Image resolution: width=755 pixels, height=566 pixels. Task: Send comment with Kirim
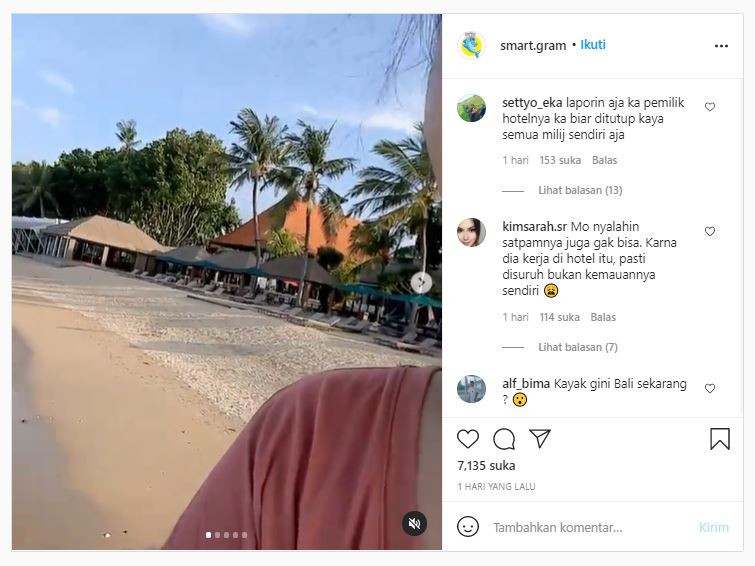click(x=714, y=527)
